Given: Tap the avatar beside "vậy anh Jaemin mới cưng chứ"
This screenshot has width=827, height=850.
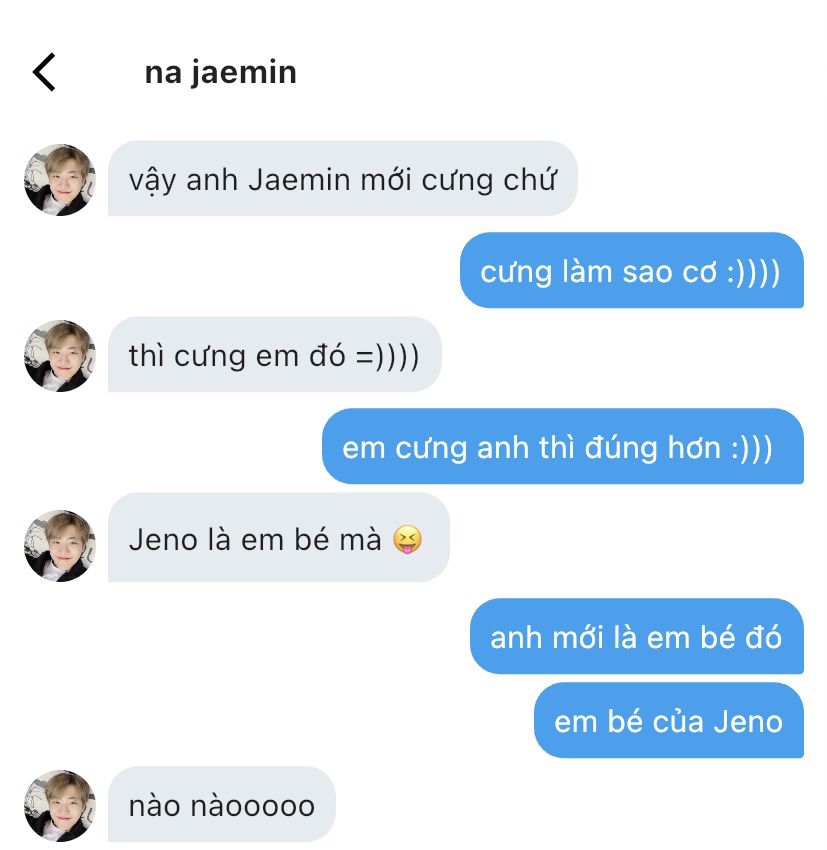Looking at the screenshot, I should pos(60,180).
